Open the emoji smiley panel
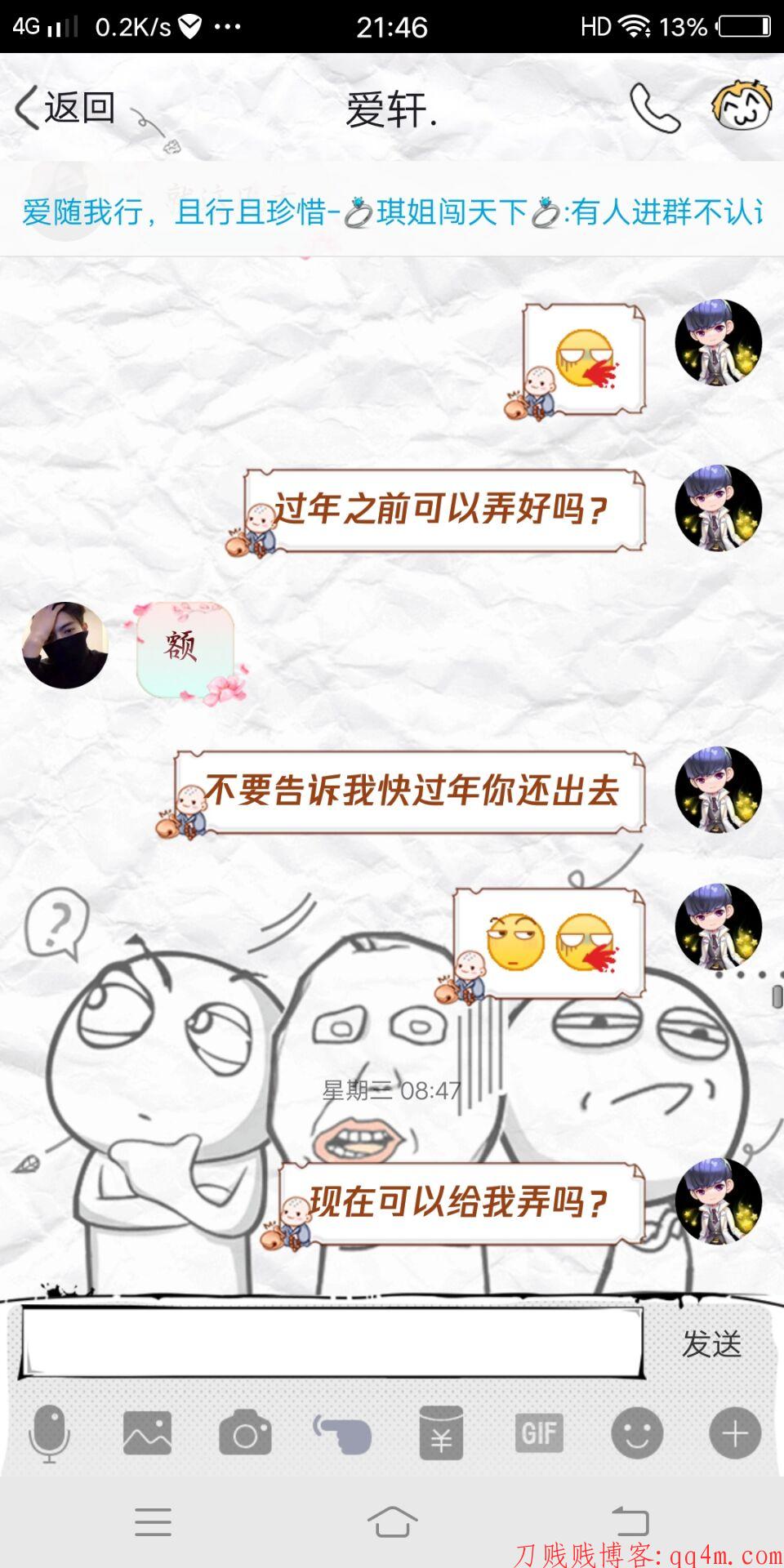The image size is (784, 1568). coord(637,1433)
